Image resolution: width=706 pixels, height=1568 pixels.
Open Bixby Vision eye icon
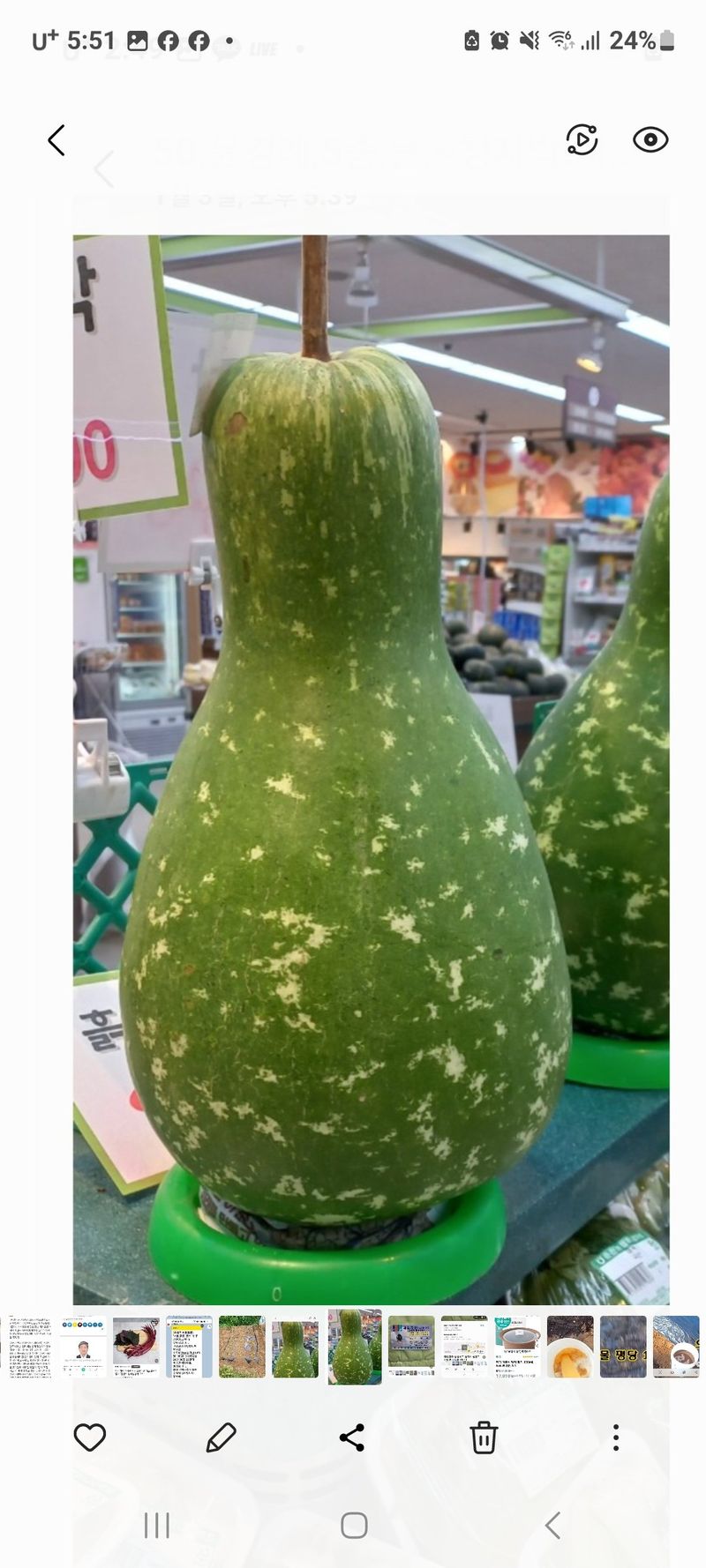pos(650,140)
